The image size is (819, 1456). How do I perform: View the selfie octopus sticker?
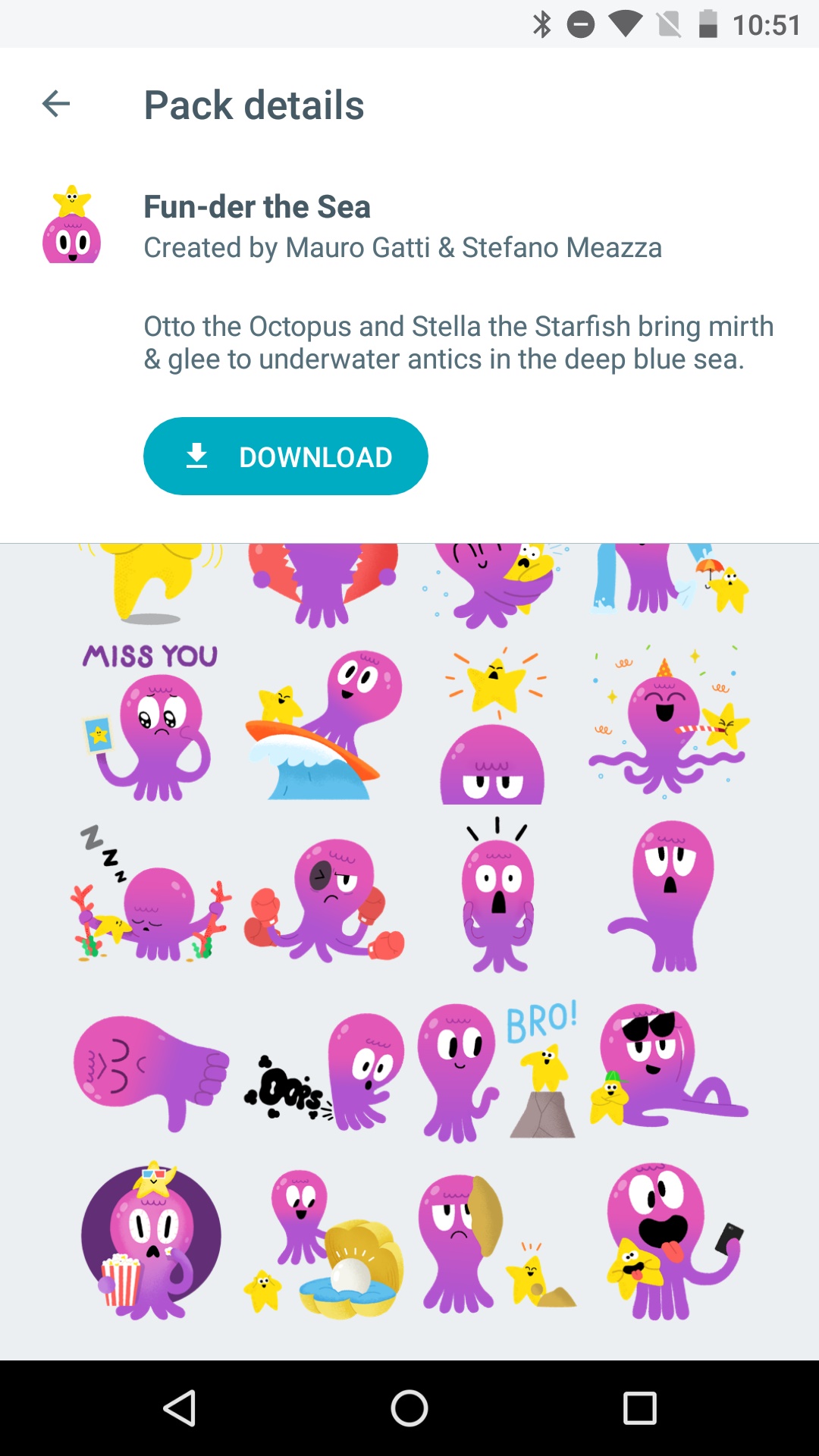[668, 1241]
